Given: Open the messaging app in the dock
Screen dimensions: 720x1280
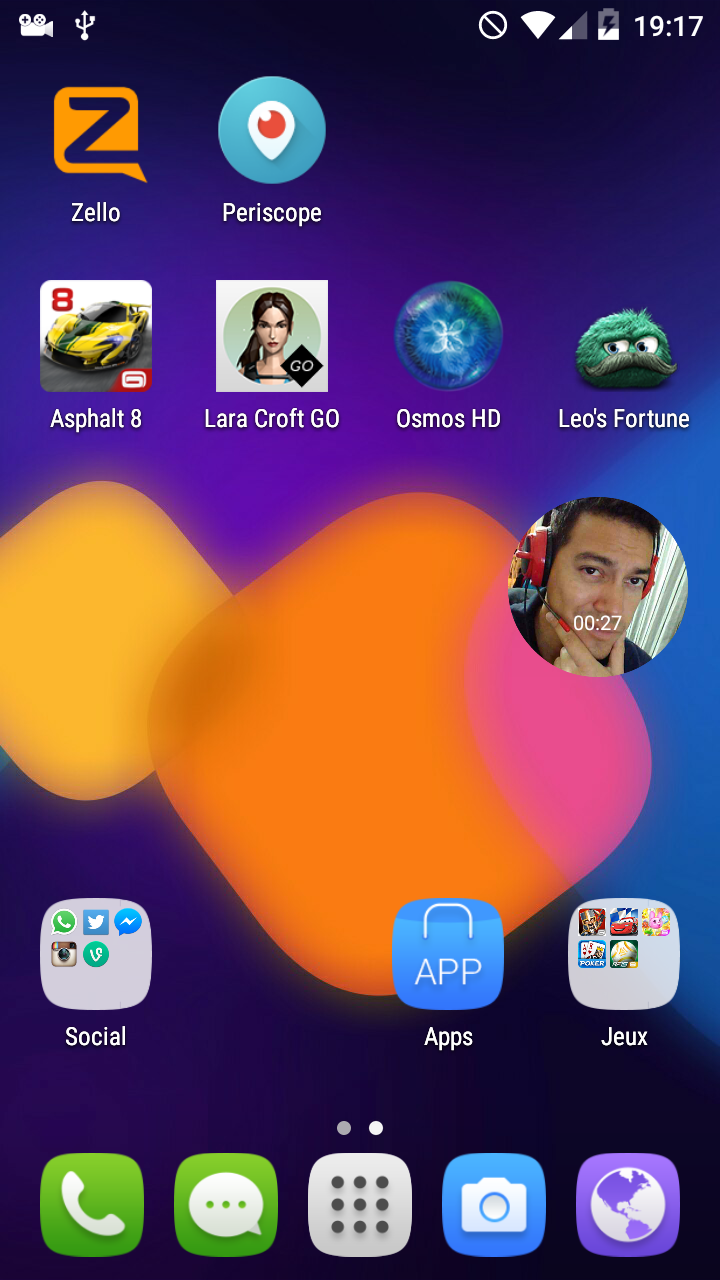Looking at the screenshot, I should click(x=226, y=1205).
